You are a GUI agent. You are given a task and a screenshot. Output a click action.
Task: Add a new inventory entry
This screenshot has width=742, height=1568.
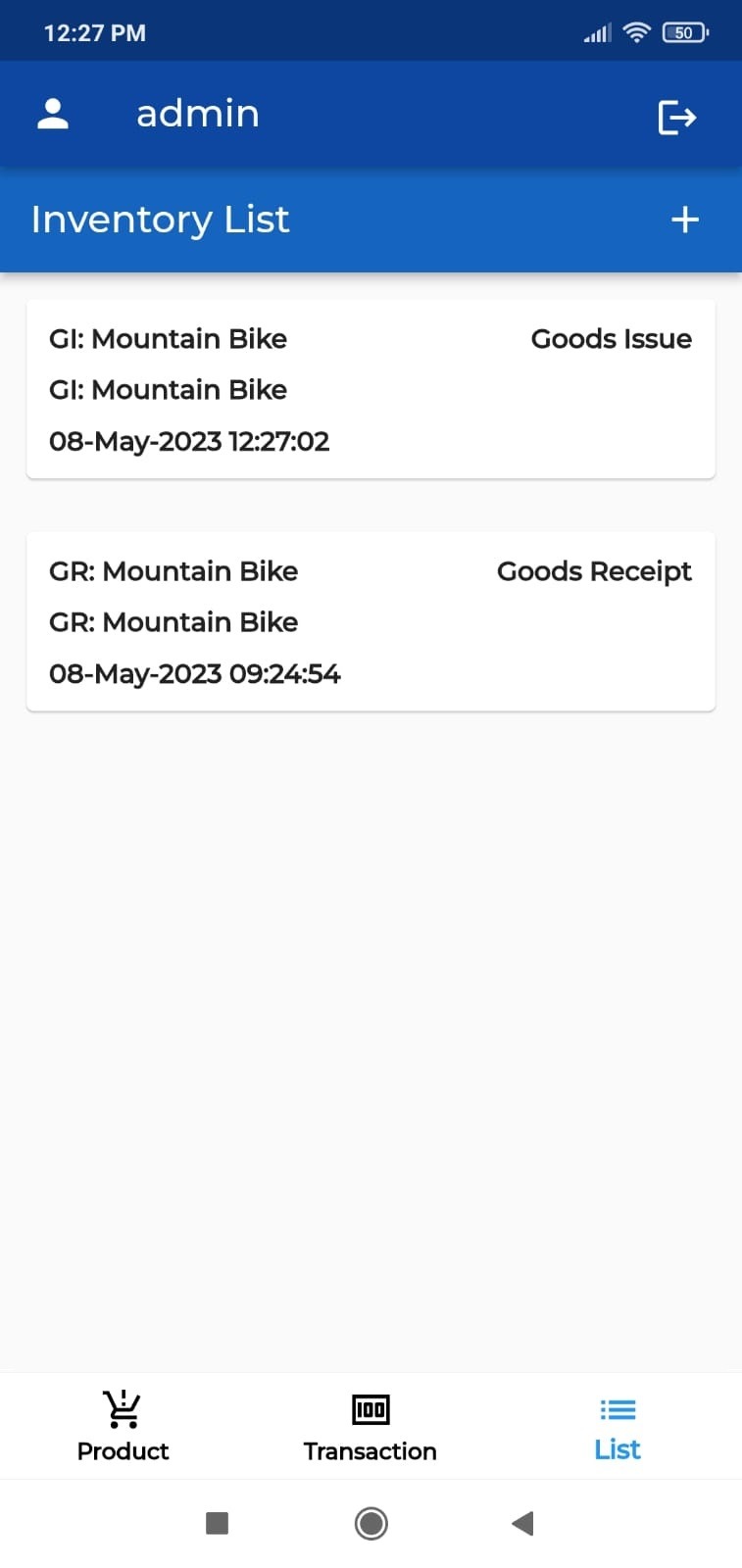pos(684,220)
